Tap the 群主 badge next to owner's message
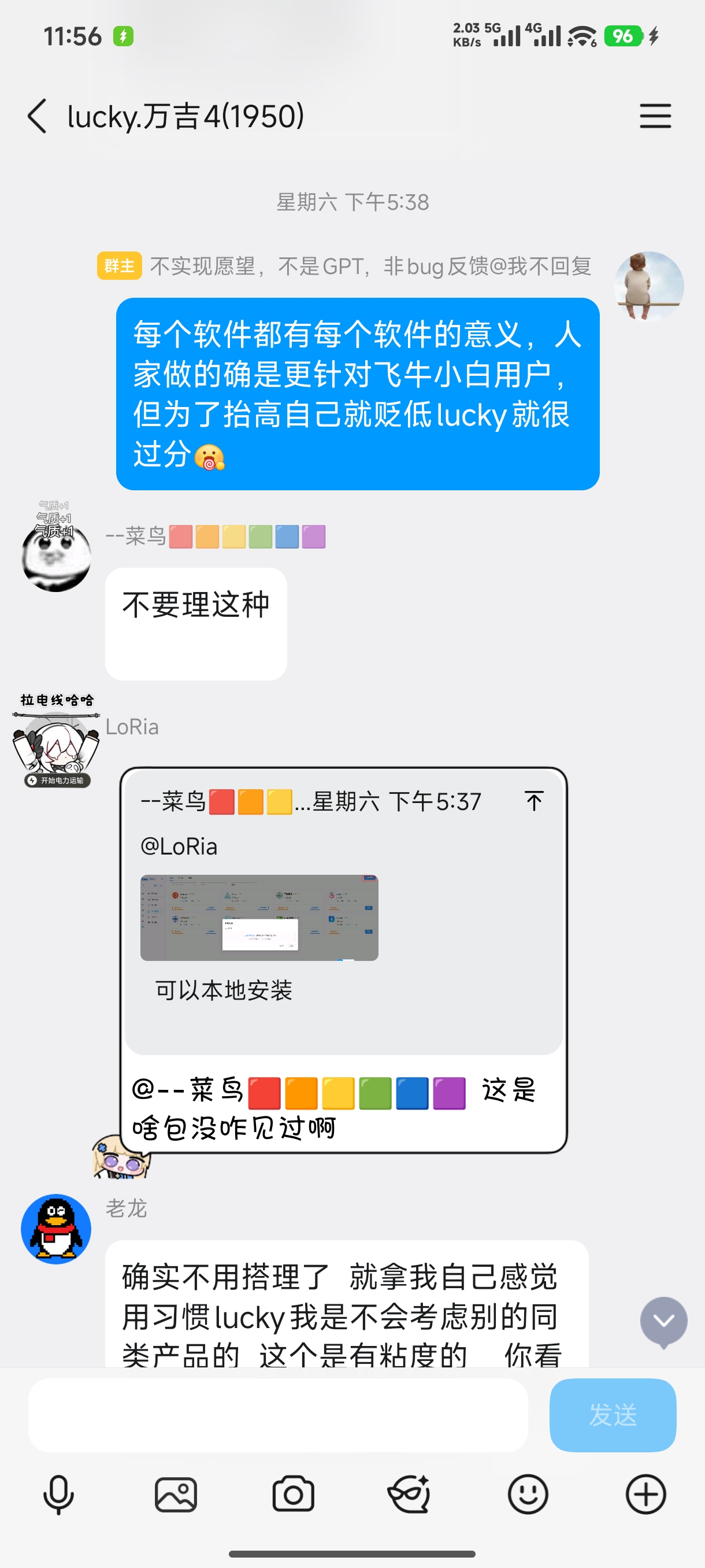 point(119,266)
